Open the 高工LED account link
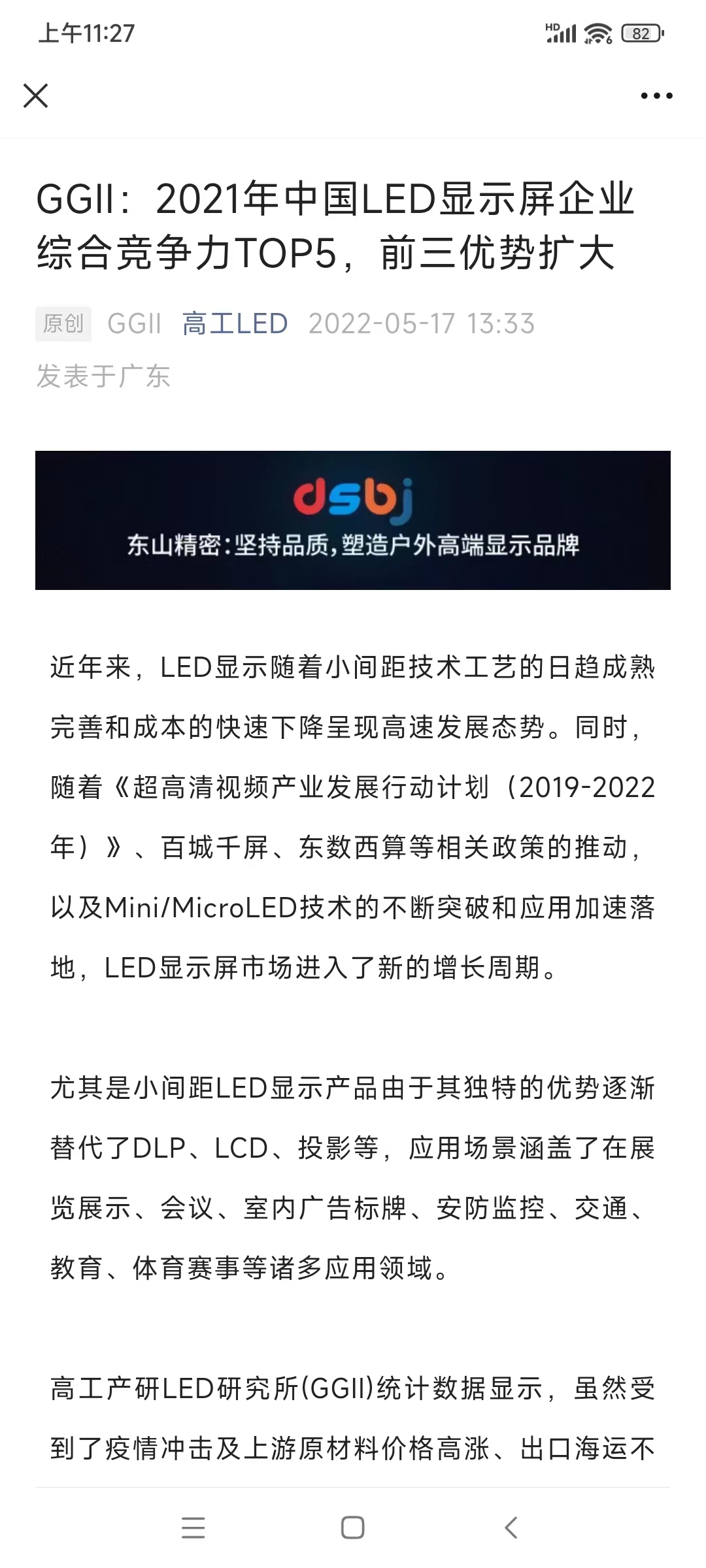This screenshot has width=706, height=1568. coord(235,324)
